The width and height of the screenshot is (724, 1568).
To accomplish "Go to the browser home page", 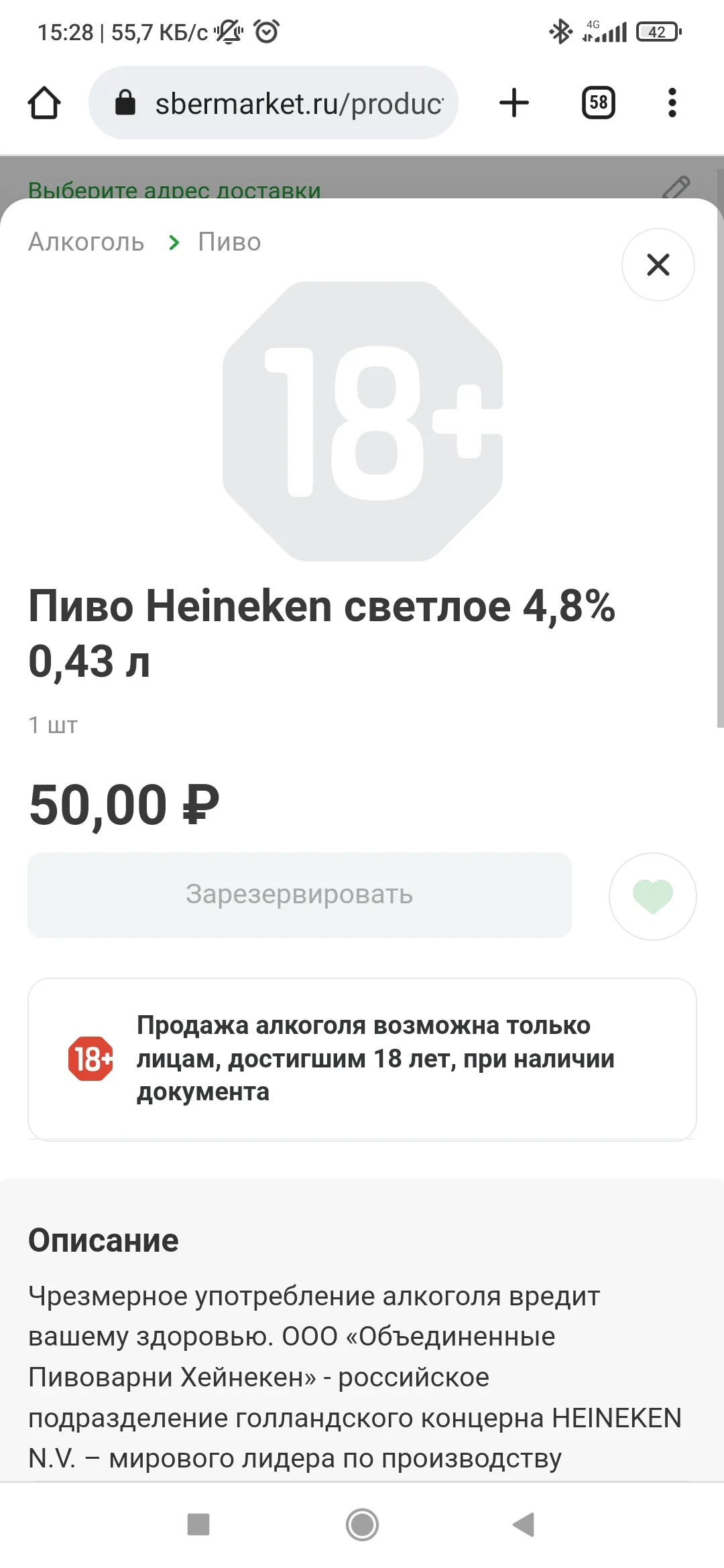I will click(44, 103).
